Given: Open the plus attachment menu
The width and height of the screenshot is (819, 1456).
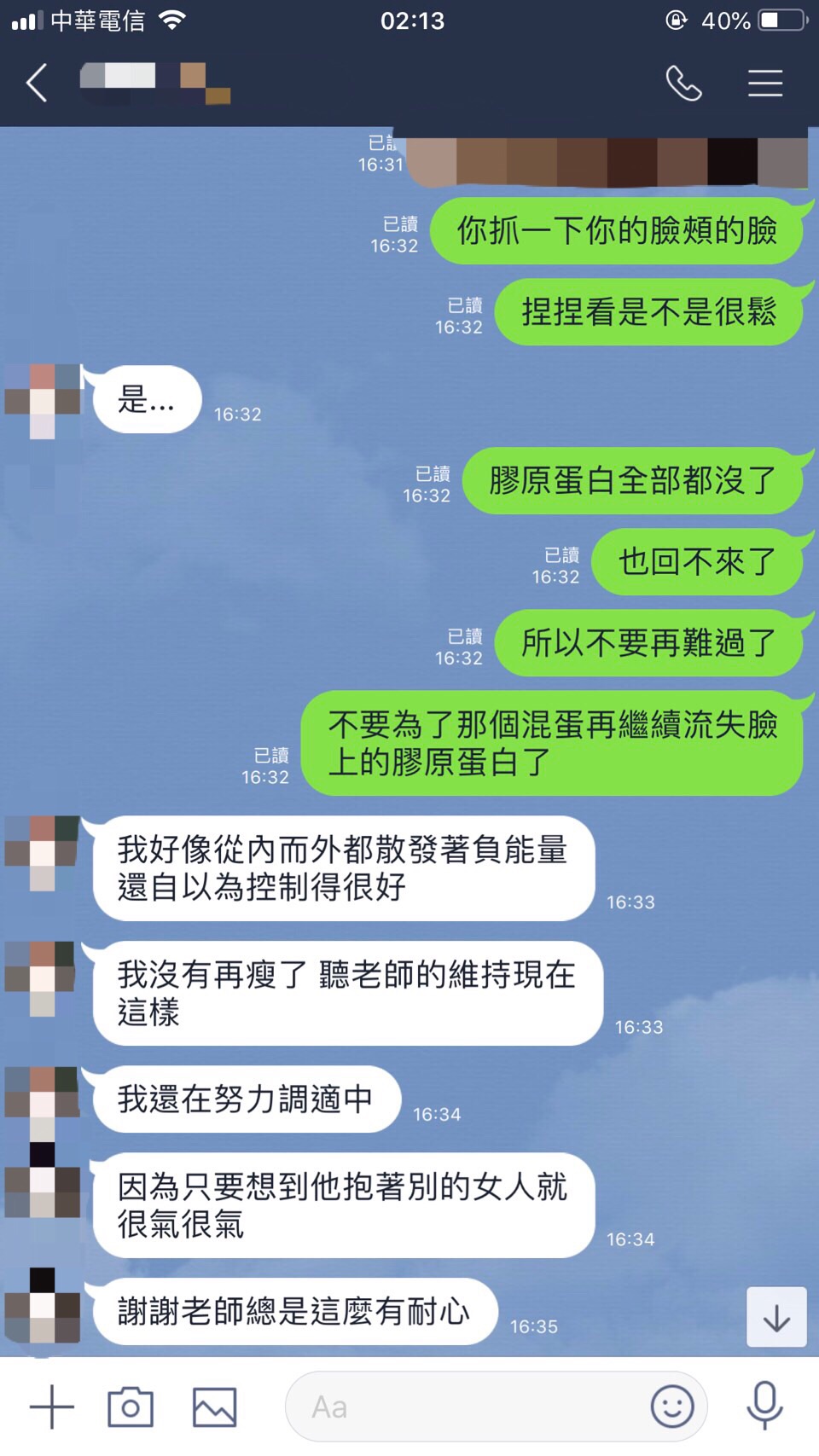Looking at the screenshot, I should [51, 1407].
